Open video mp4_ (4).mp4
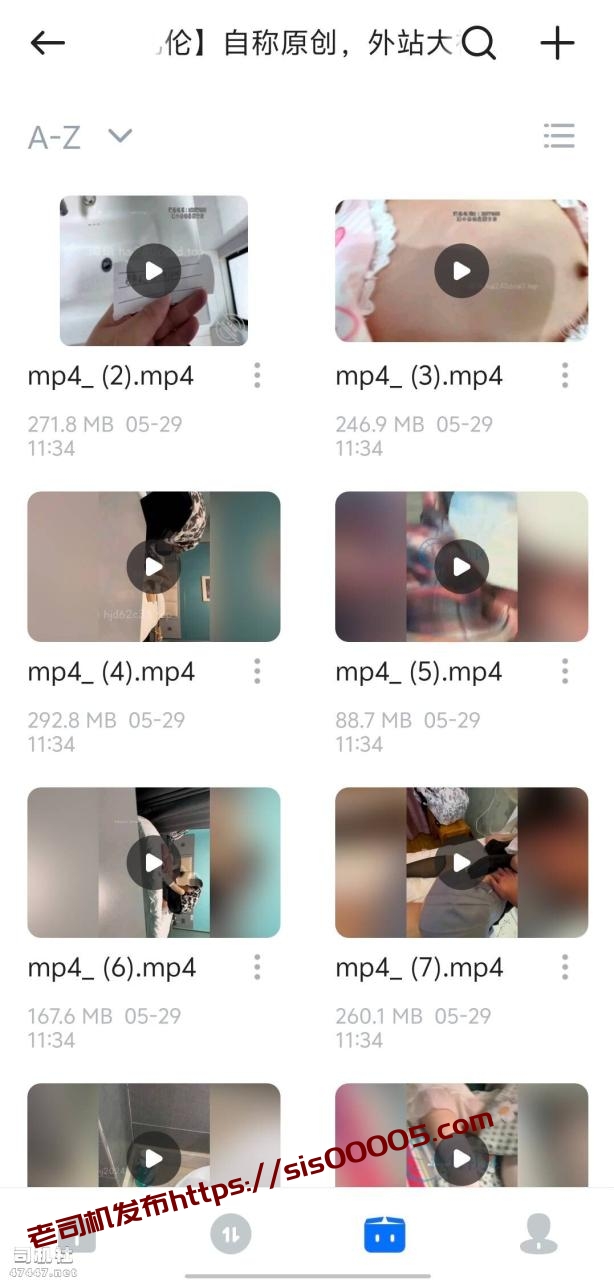This screenshot has width=614, height=1280. pyautogui.click(x=153, y=567)
